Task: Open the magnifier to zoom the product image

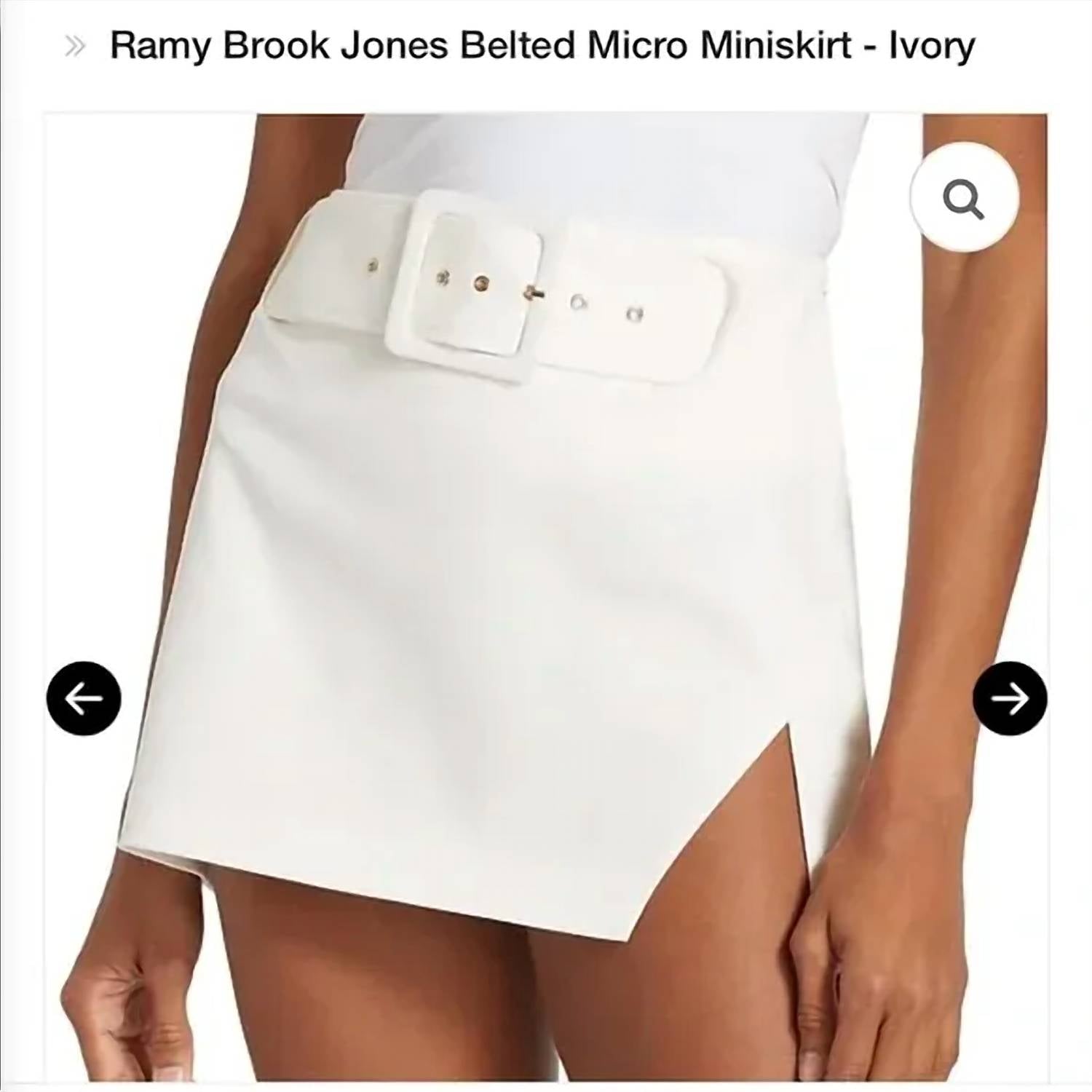Action: click(964, 198)
